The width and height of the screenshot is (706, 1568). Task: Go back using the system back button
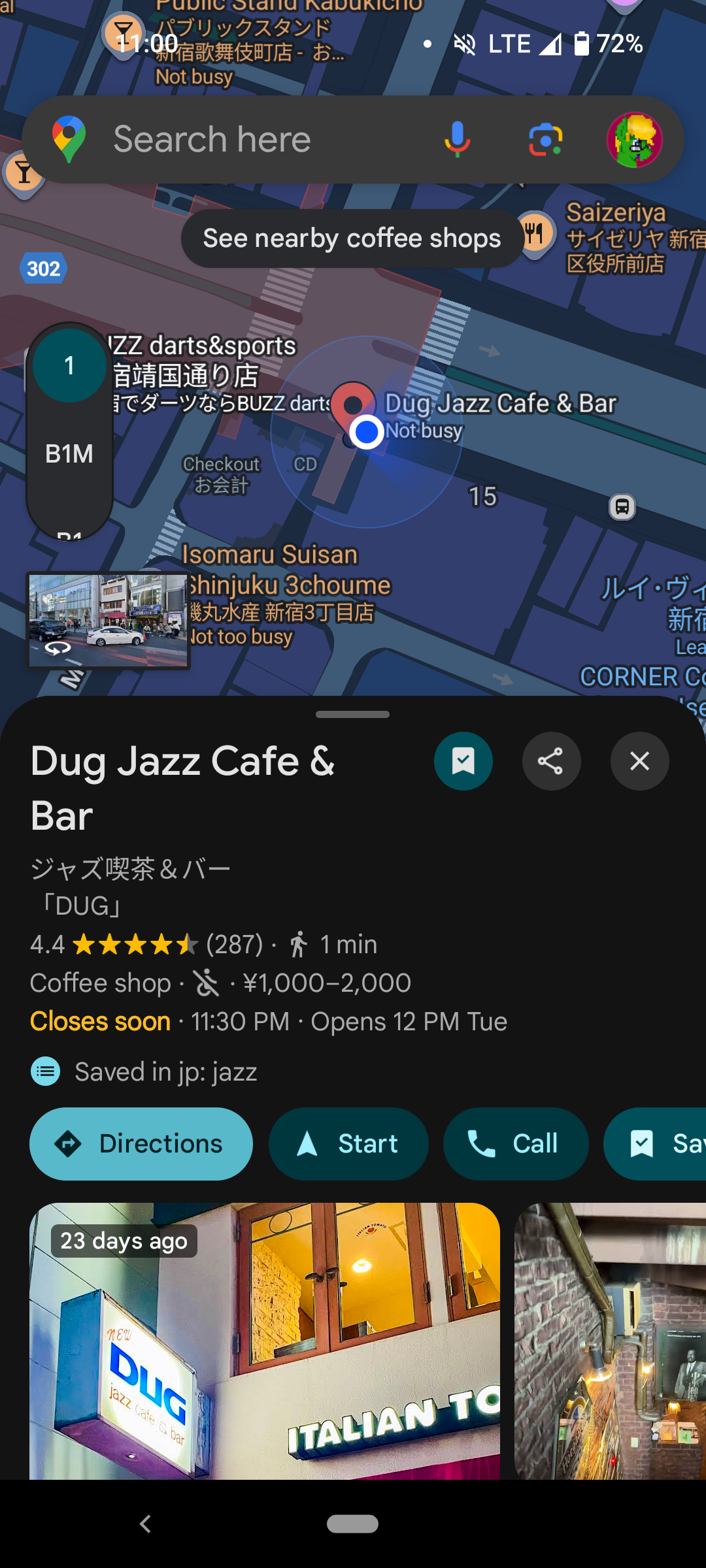145,1524
